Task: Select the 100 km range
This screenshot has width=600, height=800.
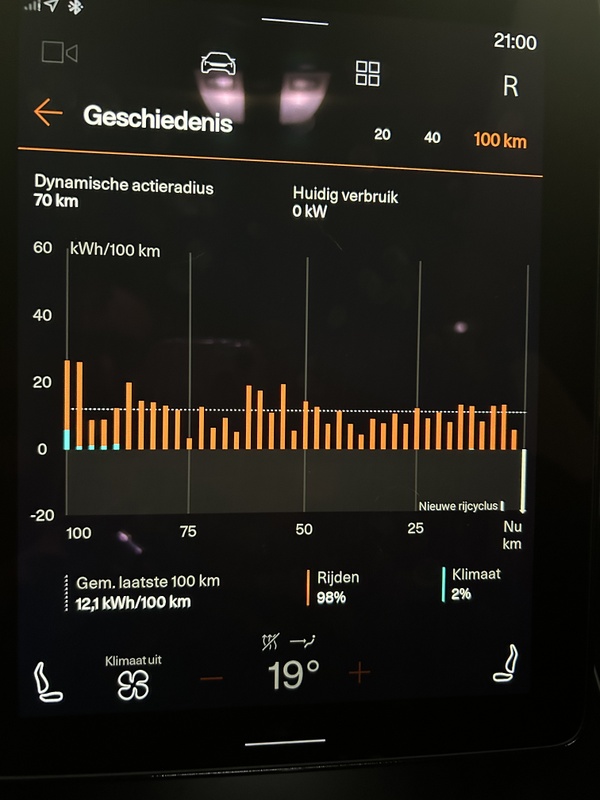Action: coord(500,140)
